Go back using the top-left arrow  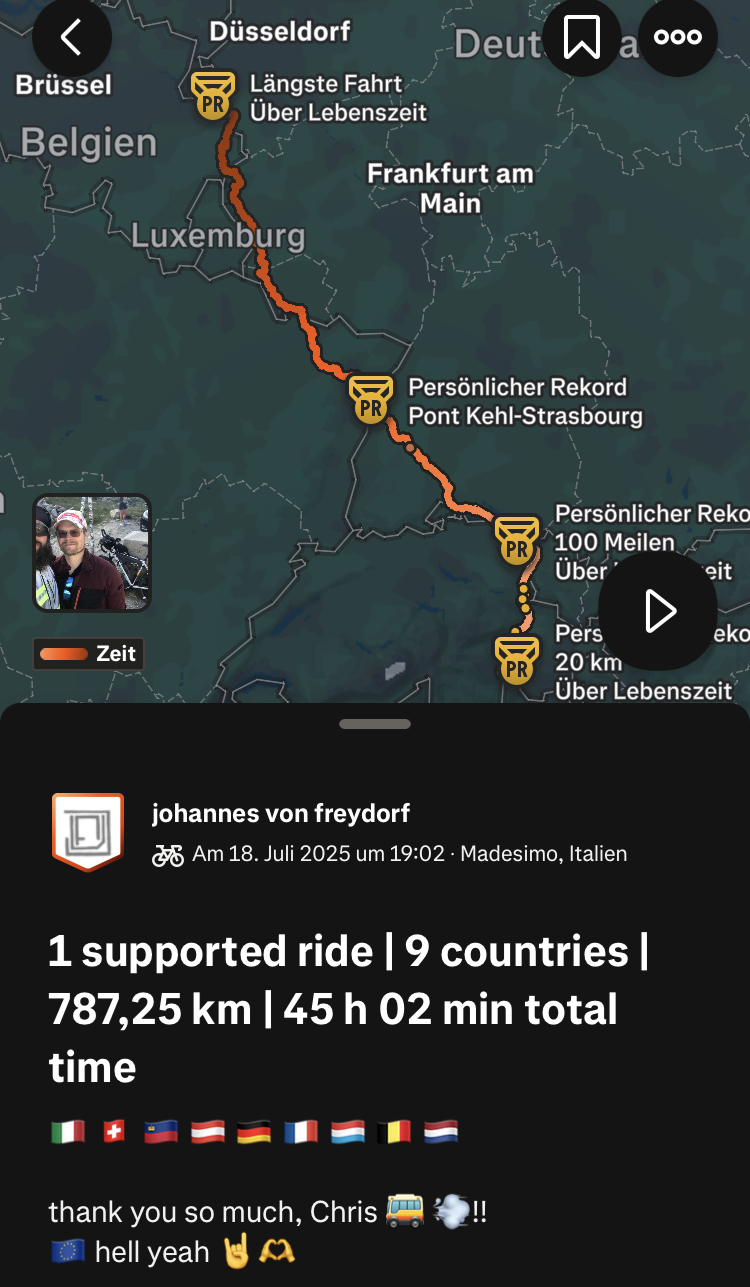[71, 38]
